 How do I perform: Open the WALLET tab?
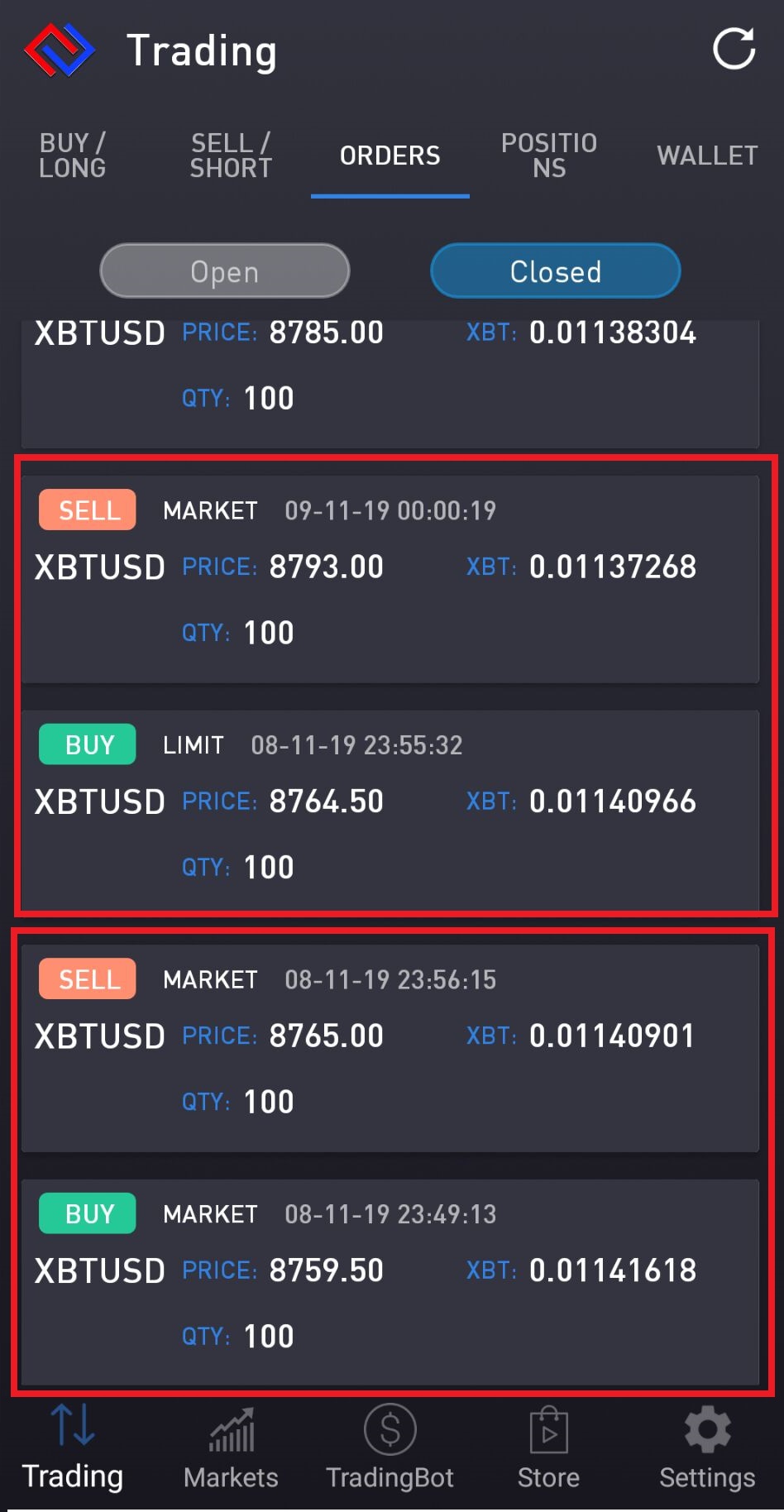(707, 156)
